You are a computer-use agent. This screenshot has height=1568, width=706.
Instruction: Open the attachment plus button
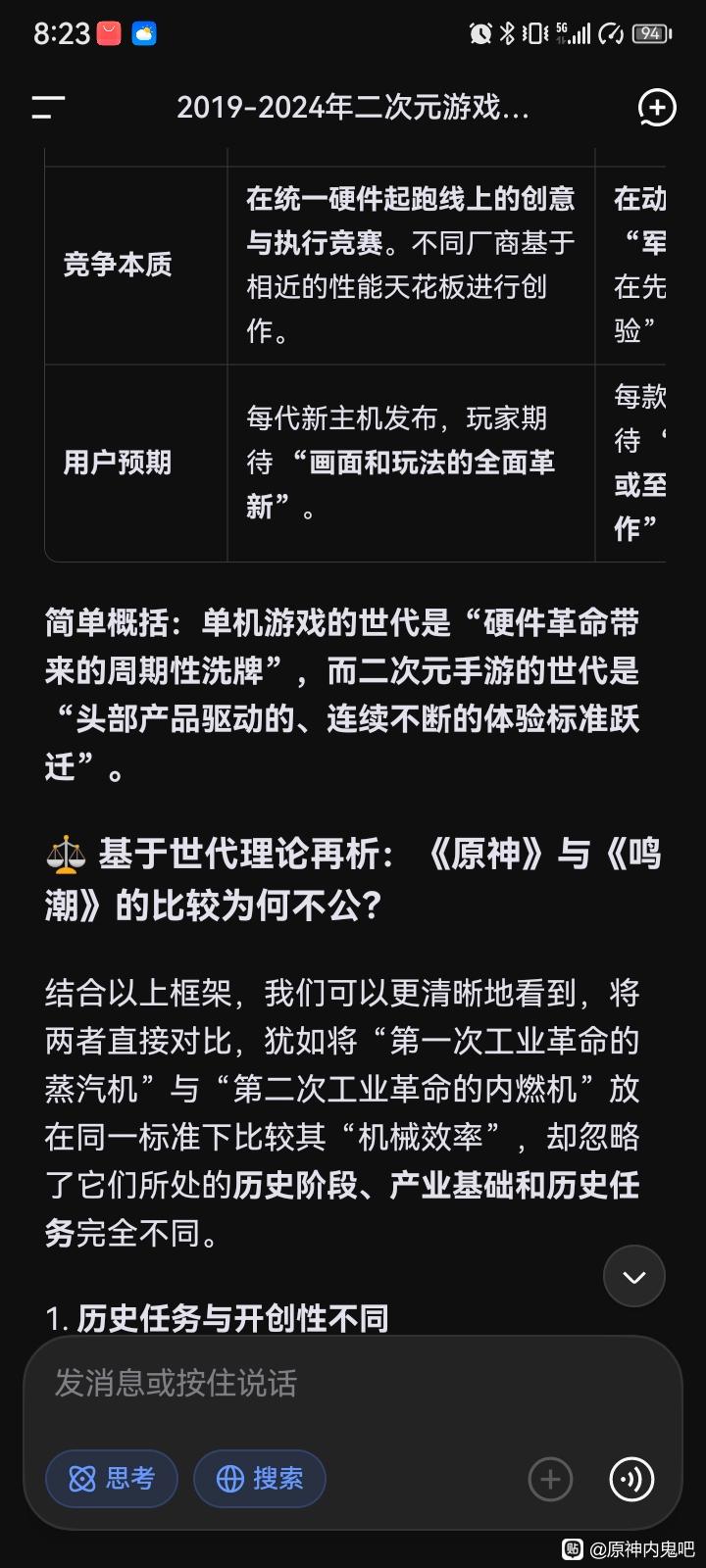tap(550, 1479)
